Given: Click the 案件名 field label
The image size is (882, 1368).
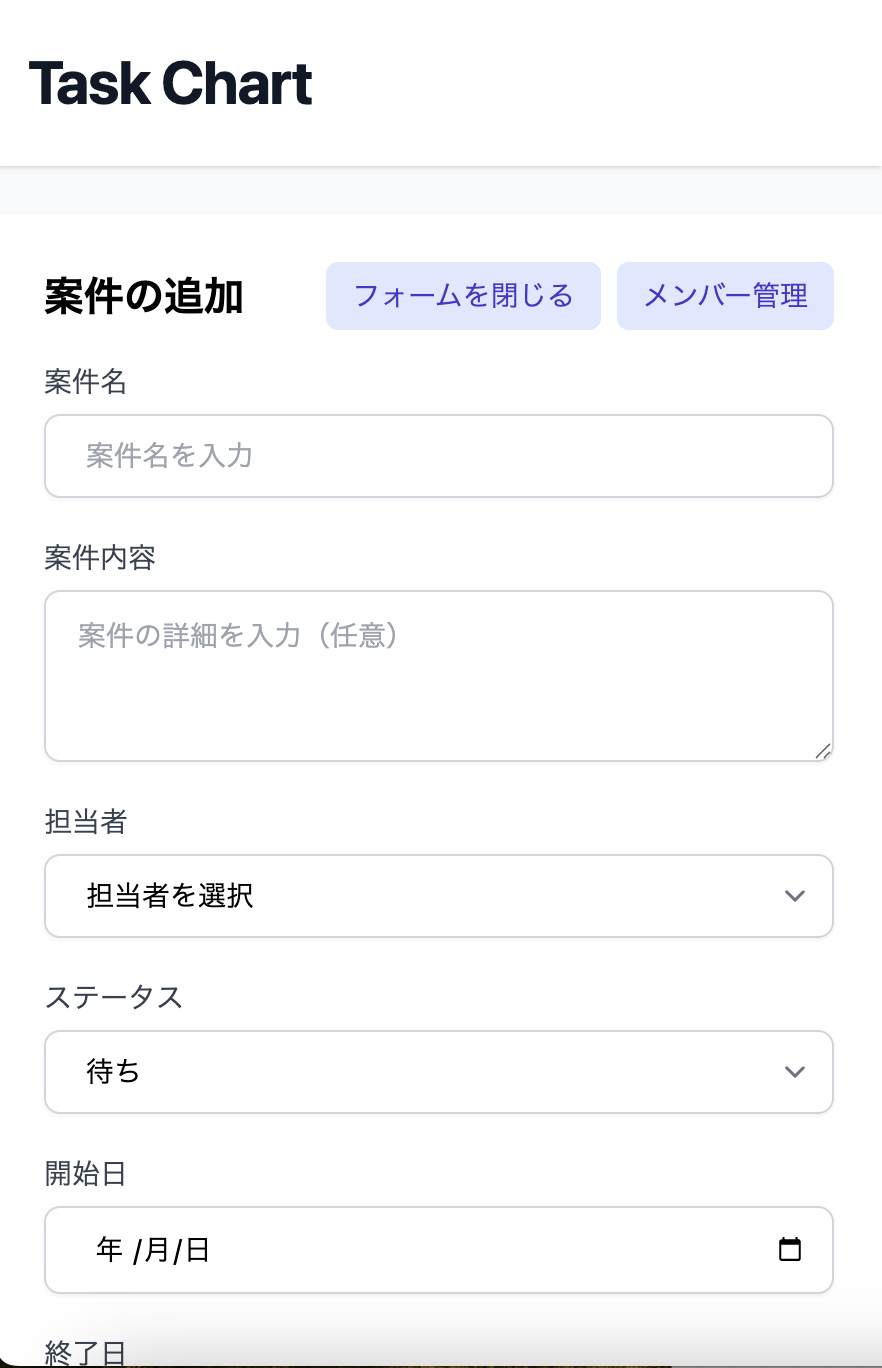Looking at the screenshot, I should [85, 383].
